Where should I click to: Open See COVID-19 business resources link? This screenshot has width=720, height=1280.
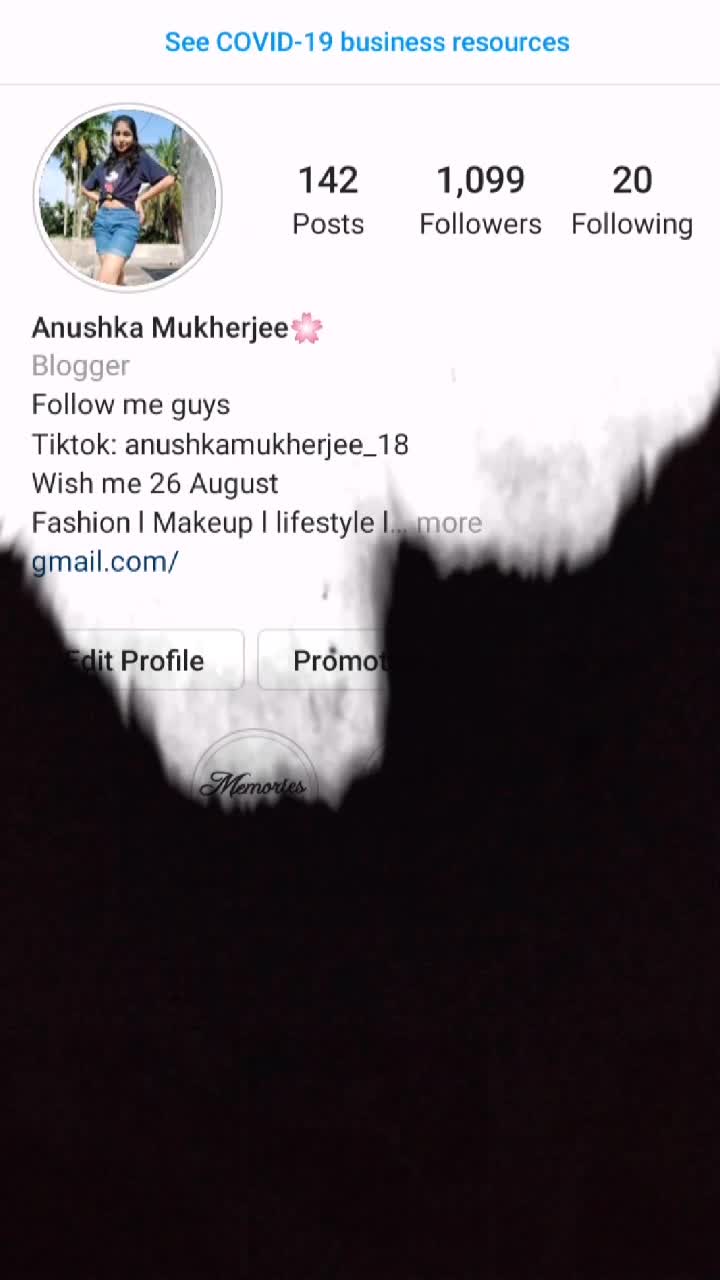(x=367, y=42)
